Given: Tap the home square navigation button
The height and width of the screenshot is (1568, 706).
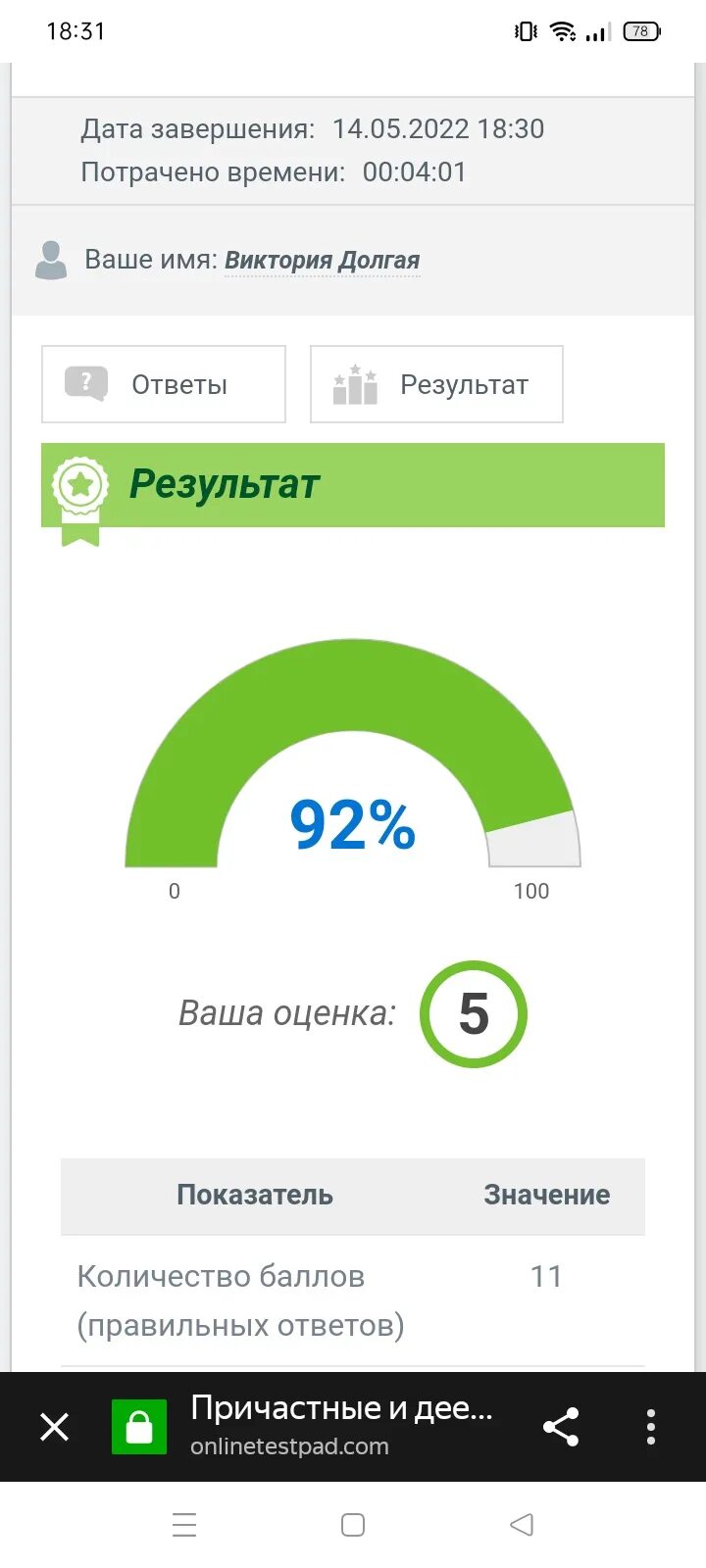Looking at the screenshot, I should (x=352, y=1525).
